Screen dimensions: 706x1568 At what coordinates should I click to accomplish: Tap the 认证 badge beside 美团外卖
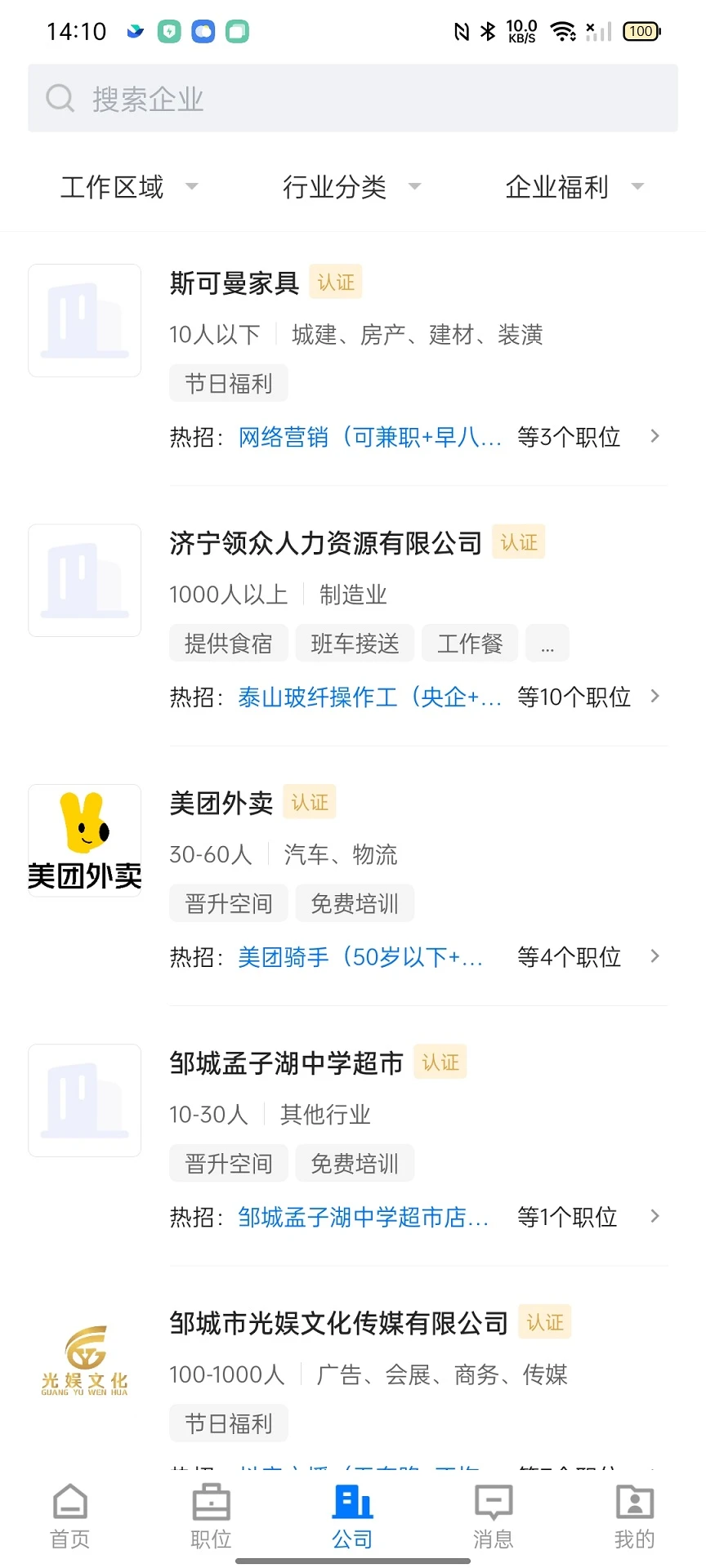pos(309,801)
